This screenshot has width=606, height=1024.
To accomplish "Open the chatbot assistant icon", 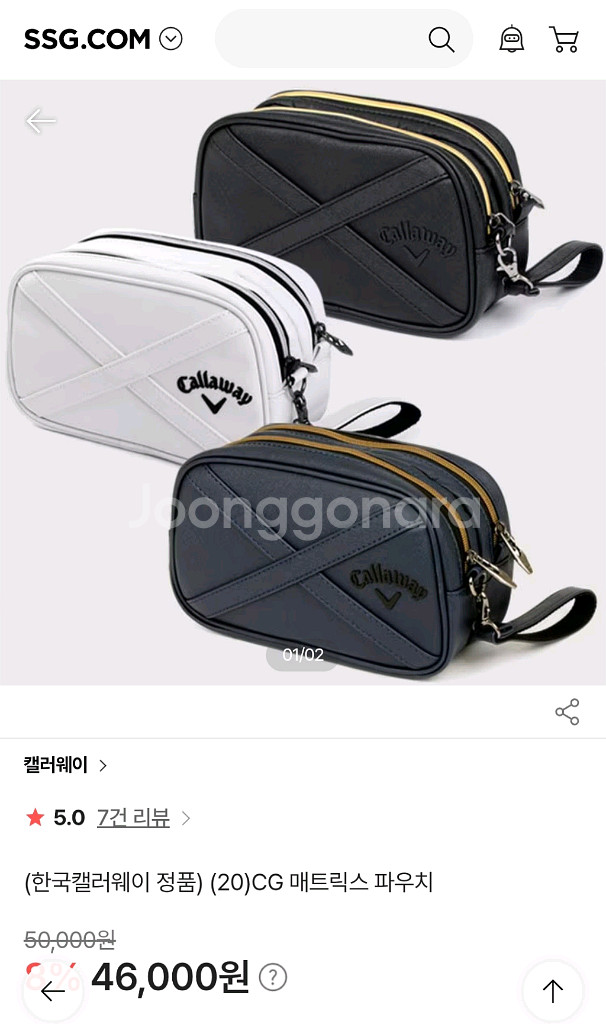I will 511,39.
